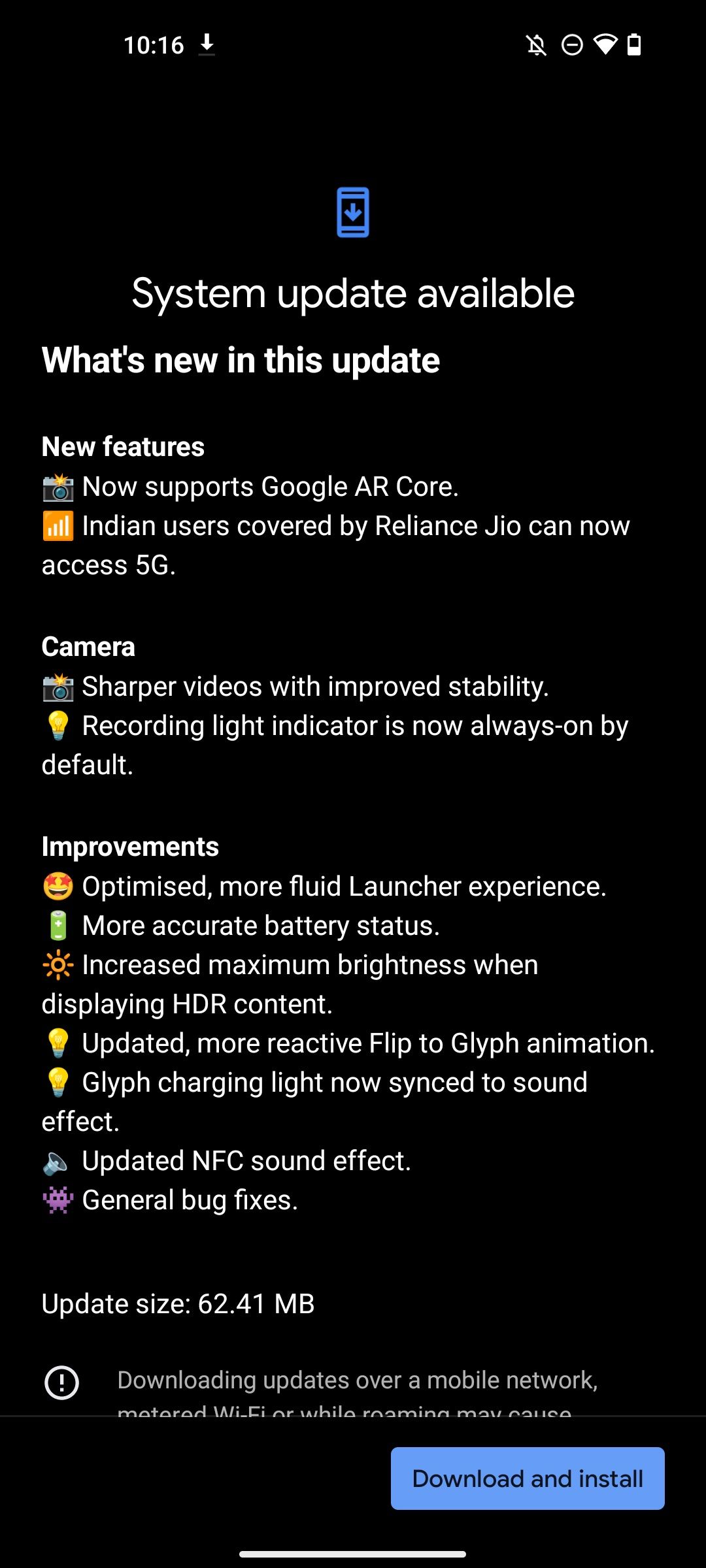Tap the Camera section header
The image size is (706, 1568).
[x=88, y=647]
